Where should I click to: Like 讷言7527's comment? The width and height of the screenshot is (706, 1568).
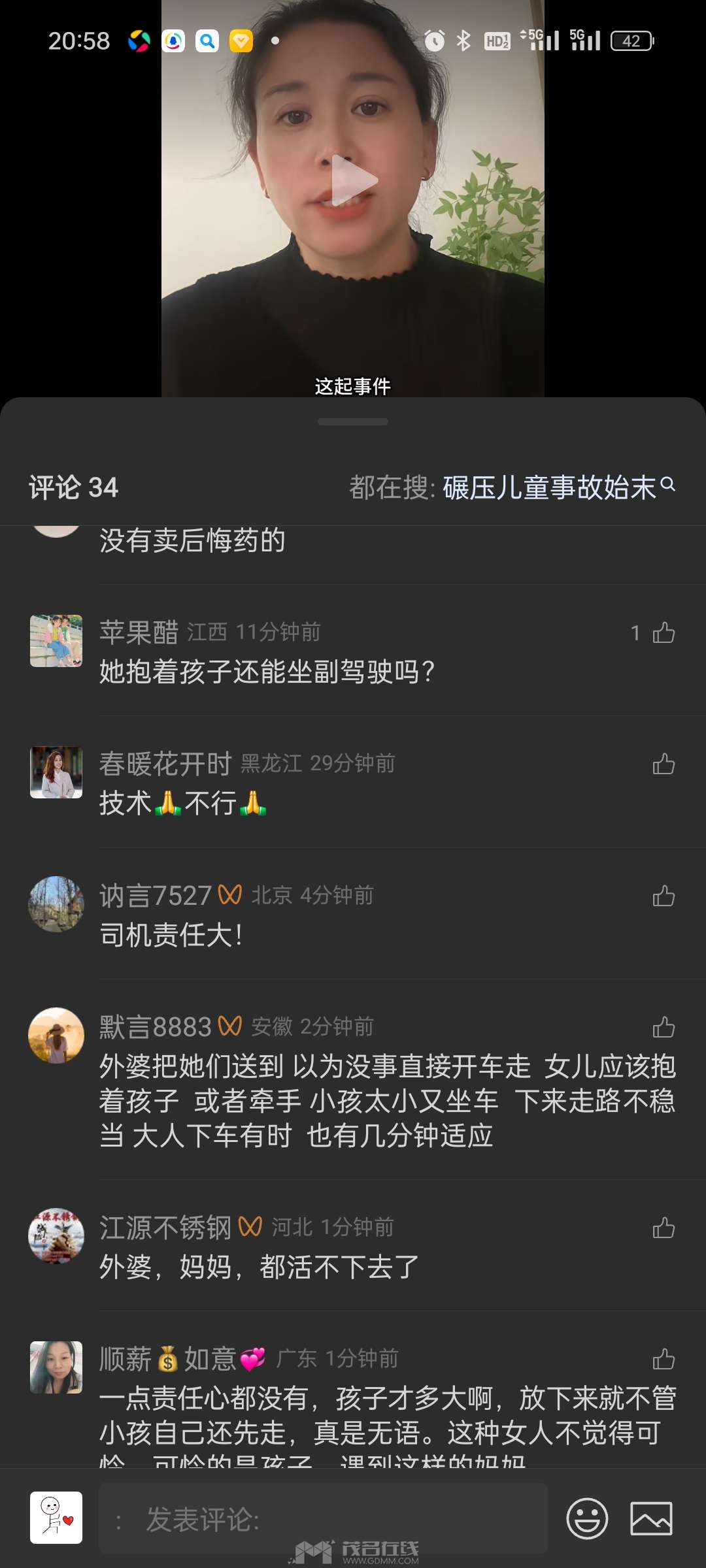click(664, 896)
